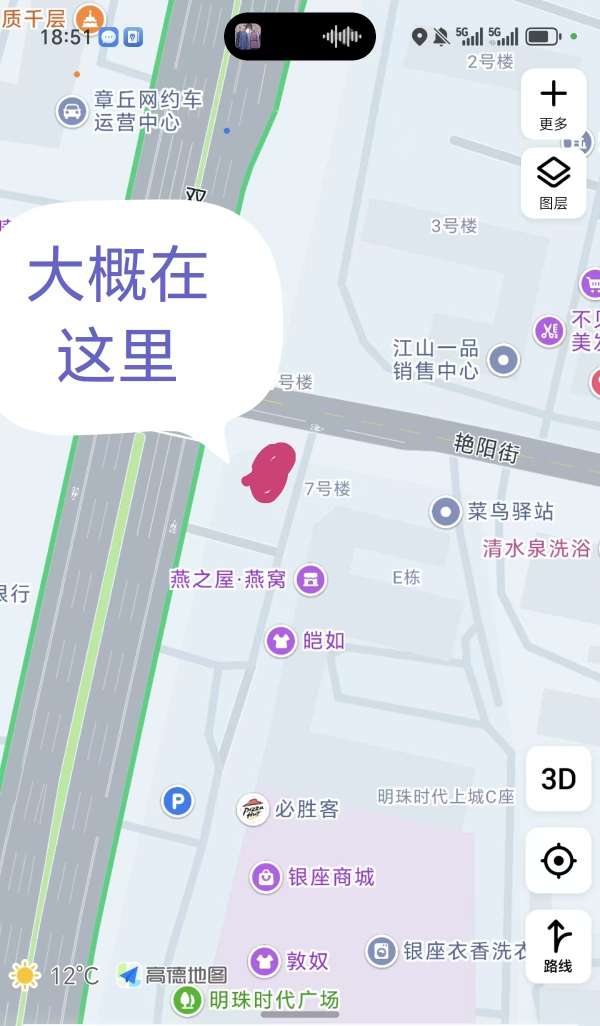Switch the map to 3D view
This screenshot has width=600, height=1026.
(x=558, y=779)
